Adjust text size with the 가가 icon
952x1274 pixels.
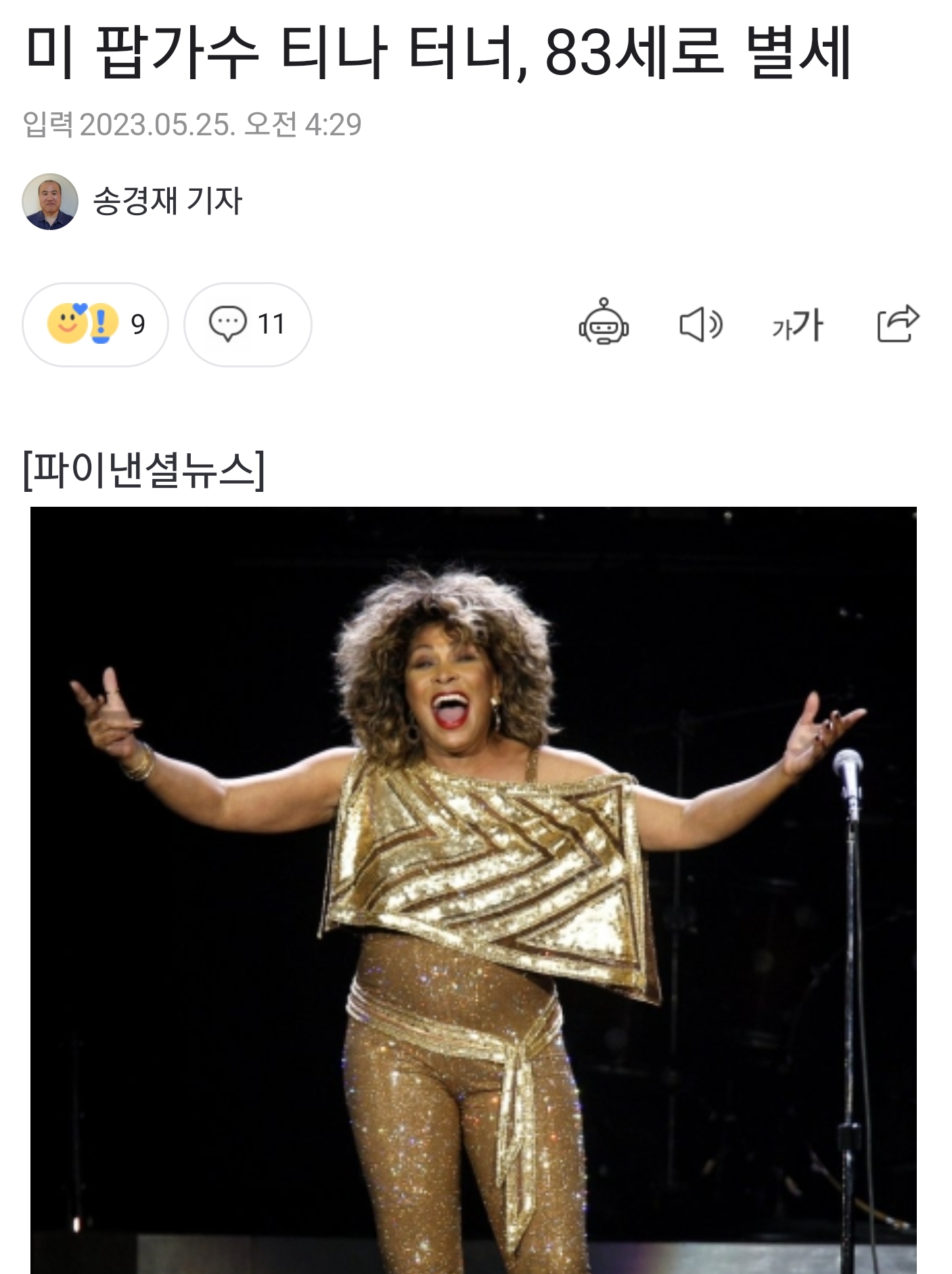[x=798, y=325]
